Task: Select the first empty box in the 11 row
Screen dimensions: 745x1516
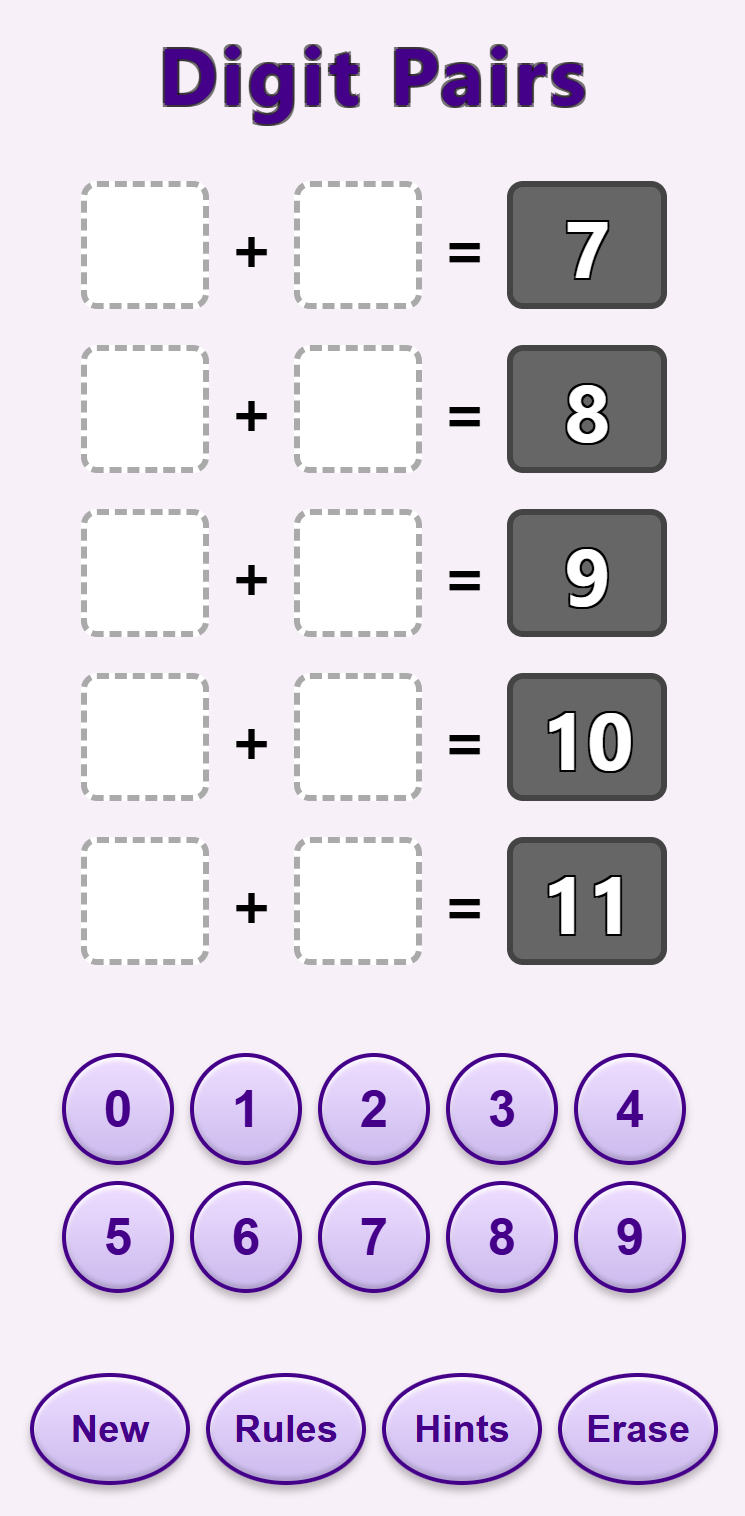Action: tap(145, 901)
